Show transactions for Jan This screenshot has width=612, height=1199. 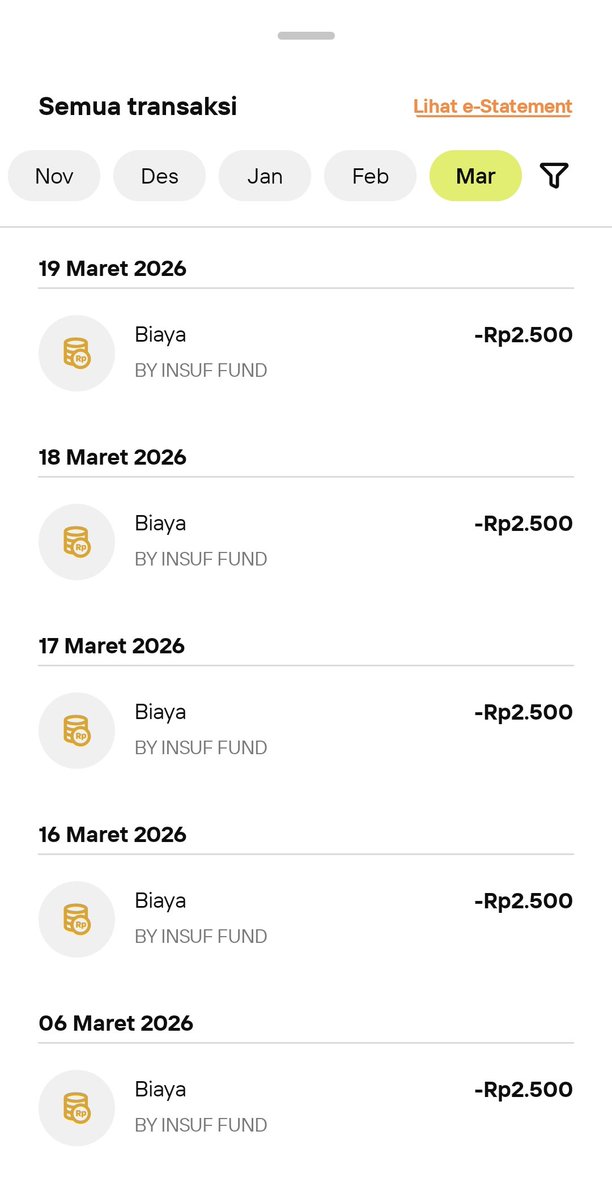click(265, 176)
